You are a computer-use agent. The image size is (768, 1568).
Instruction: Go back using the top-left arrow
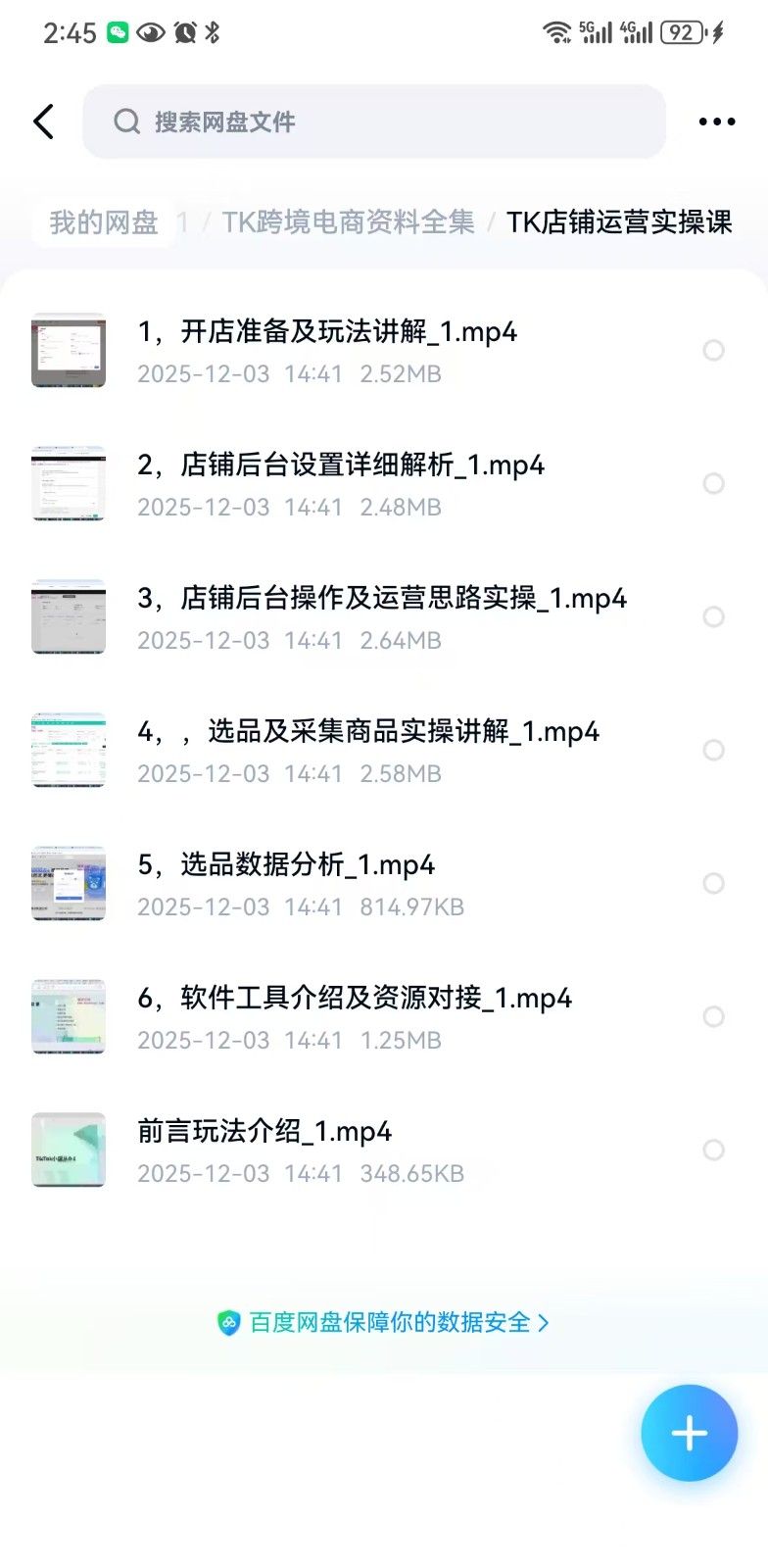pos(44,122)
